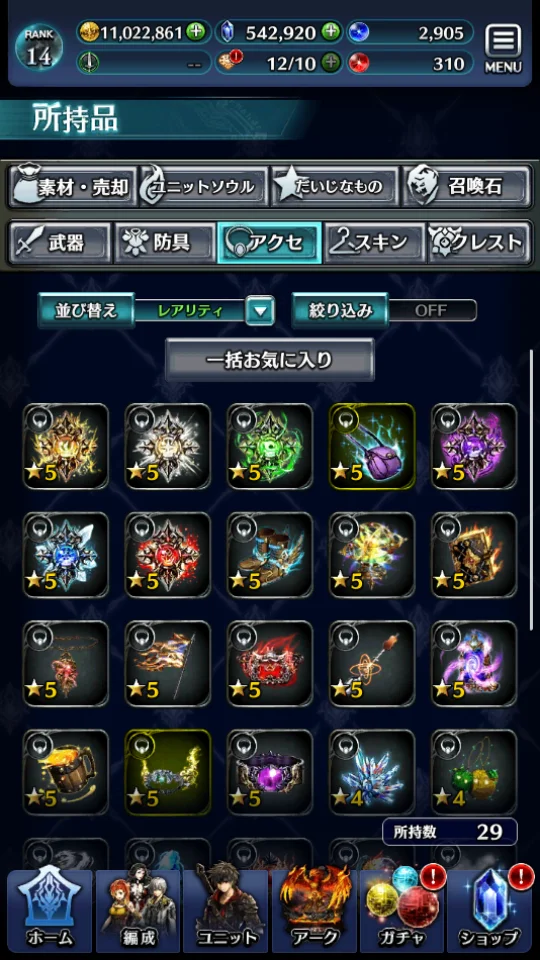
Task: Open the だいじなもの tab
Action: pos(335,187)
